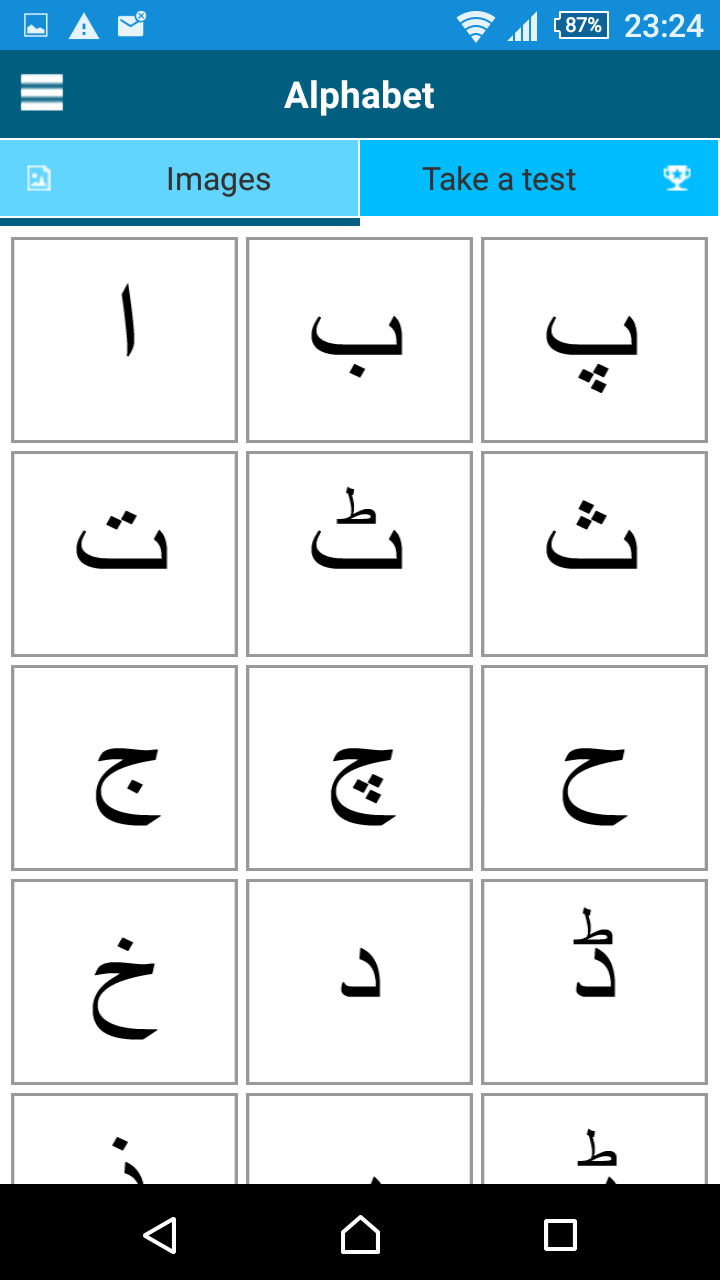Open the hamburger drawer menu
The height and width of the screenshot is (1280, 720).
point(42,93)
